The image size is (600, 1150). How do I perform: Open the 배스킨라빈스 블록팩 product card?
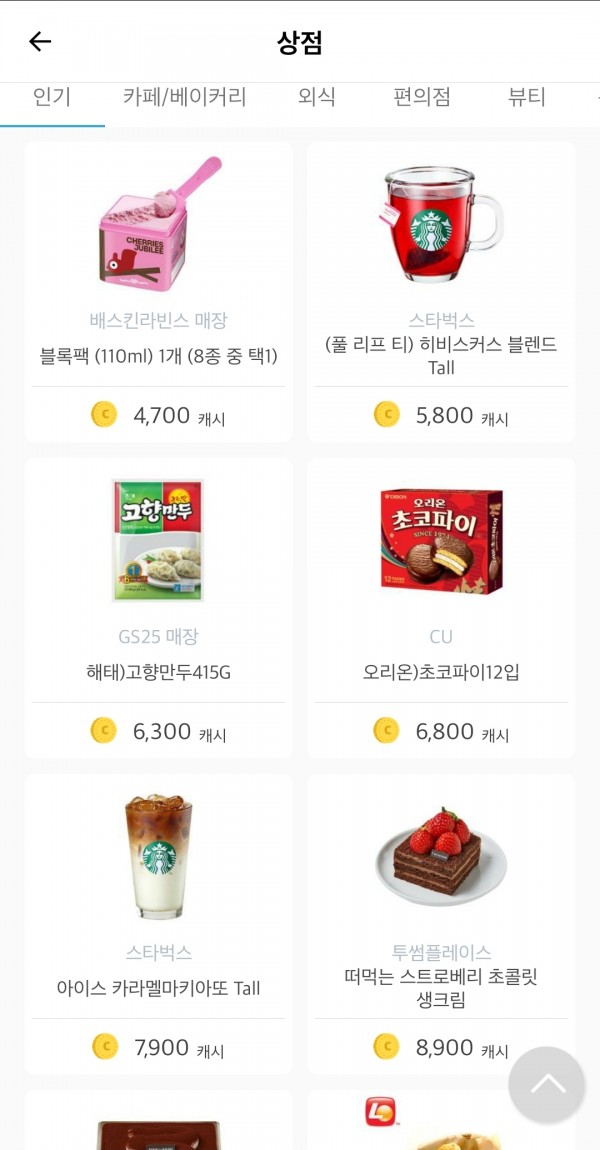[159, 291]
